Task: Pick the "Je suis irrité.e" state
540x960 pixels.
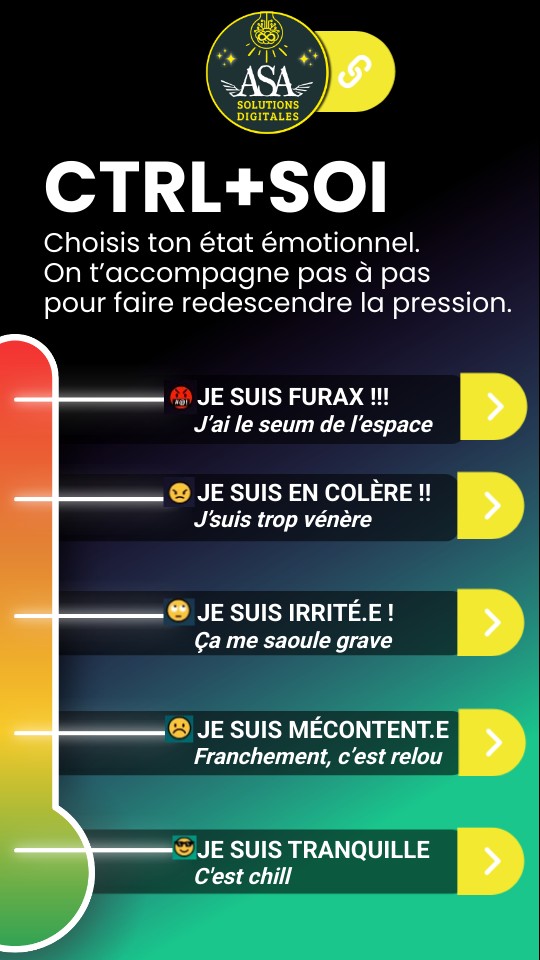Action: coord(344,623)
